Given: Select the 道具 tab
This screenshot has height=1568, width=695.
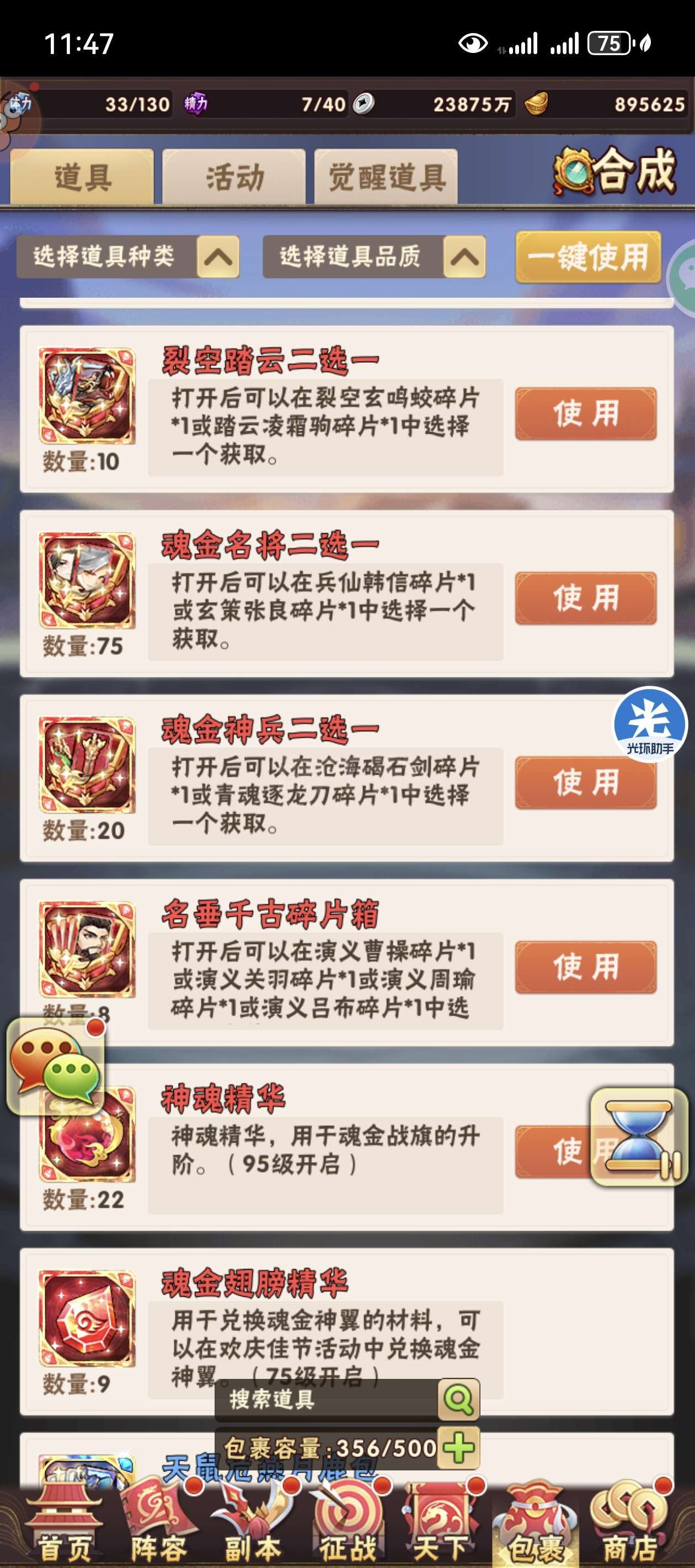Looking at the screenshot, I should click(82, 176).
